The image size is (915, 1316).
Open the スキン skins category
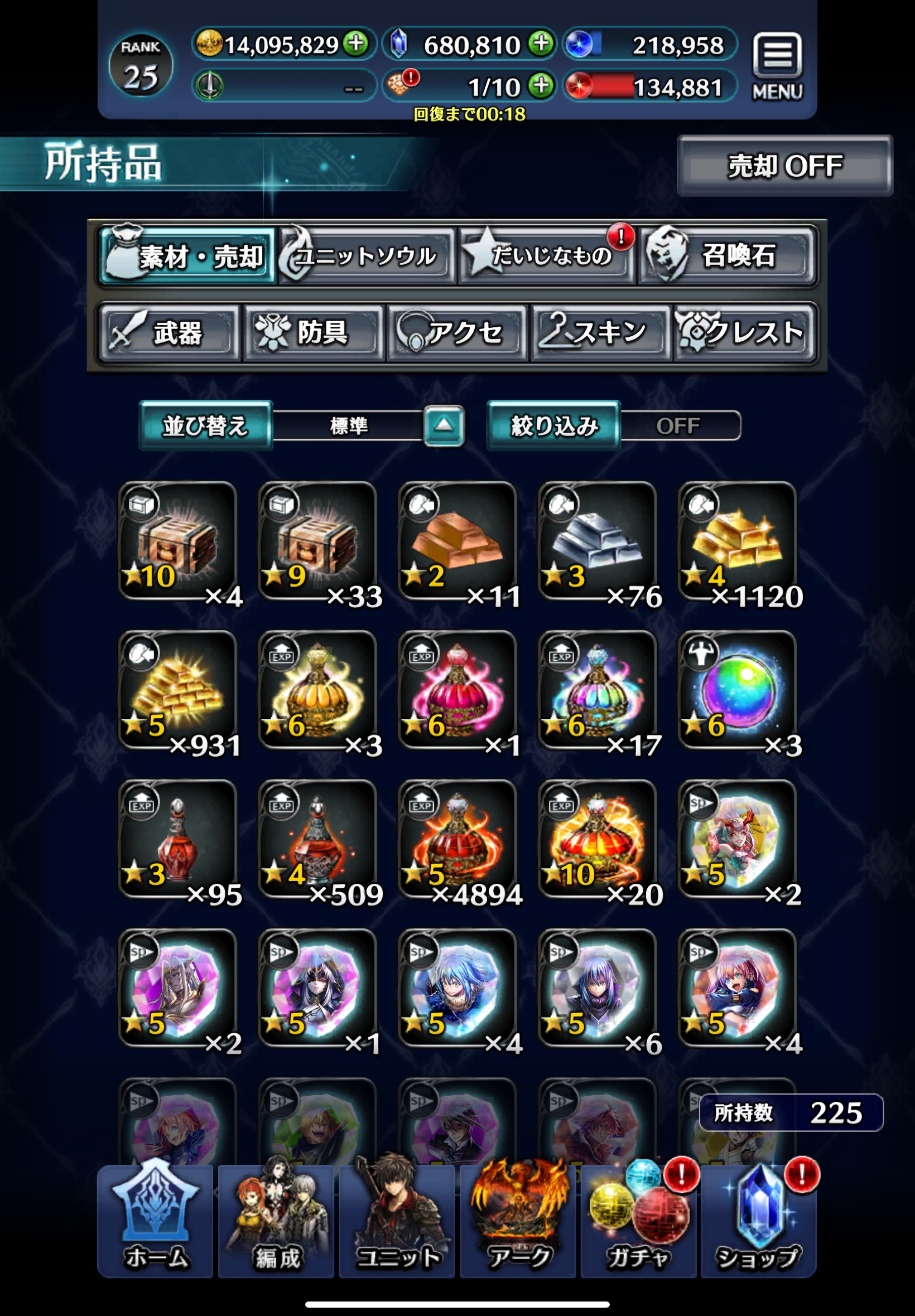click(600, 332)
